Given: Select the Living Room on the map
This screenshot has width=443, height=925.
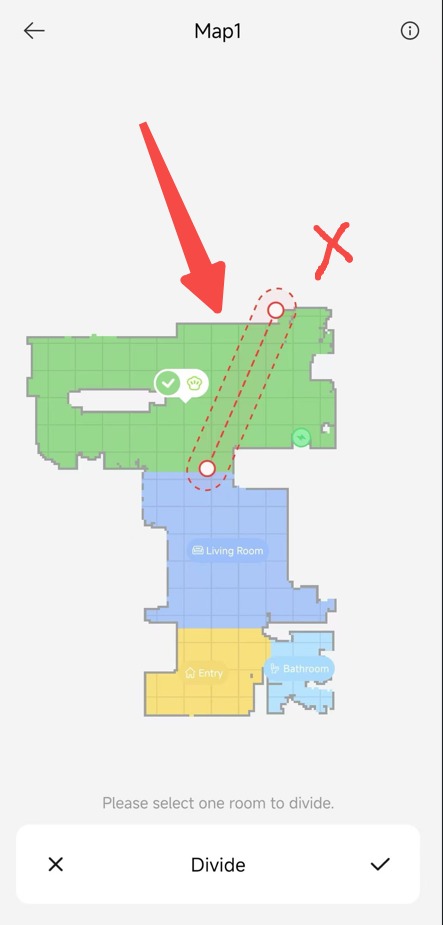Looking at the screenshot, I should click(x=227, y=550).
